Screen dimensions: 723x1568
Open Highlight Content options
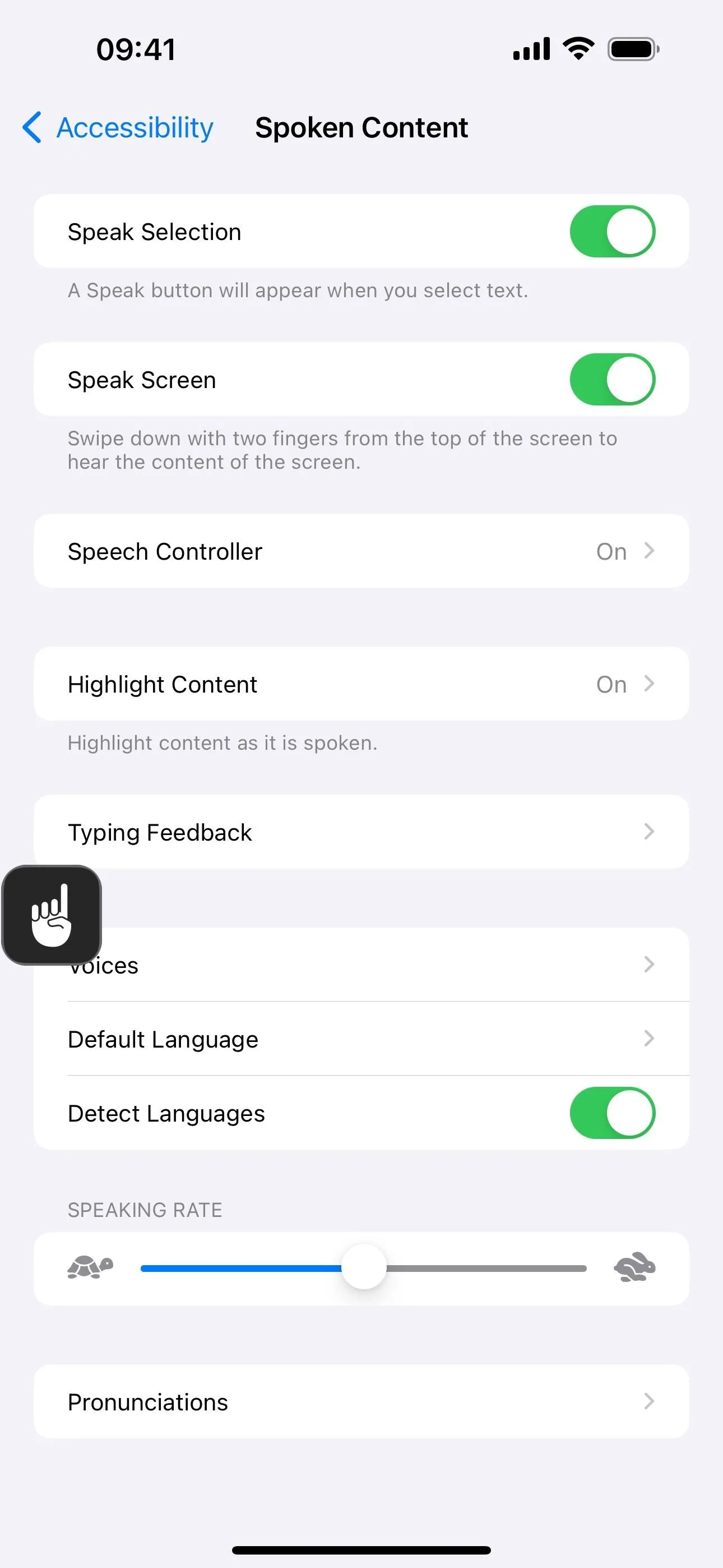[361, 684]
